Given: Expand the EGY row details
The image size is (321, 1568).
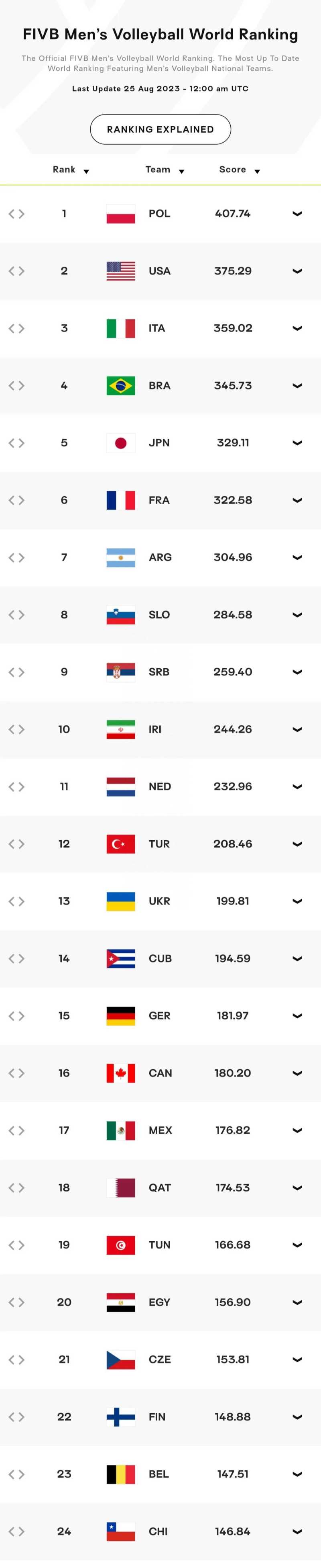Looking at the screenshot, I should coord(297,1302).
